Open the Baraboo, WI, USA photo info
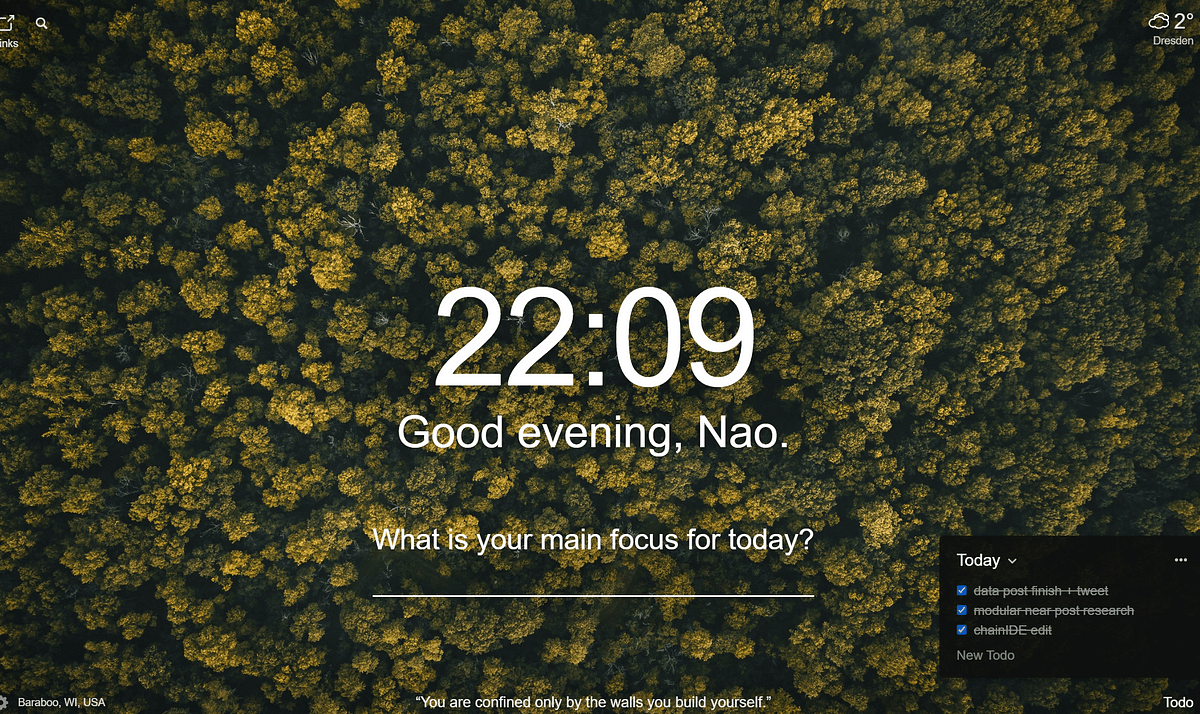The height and width of the screenshot is (714, 1200). tap(61, 702)
